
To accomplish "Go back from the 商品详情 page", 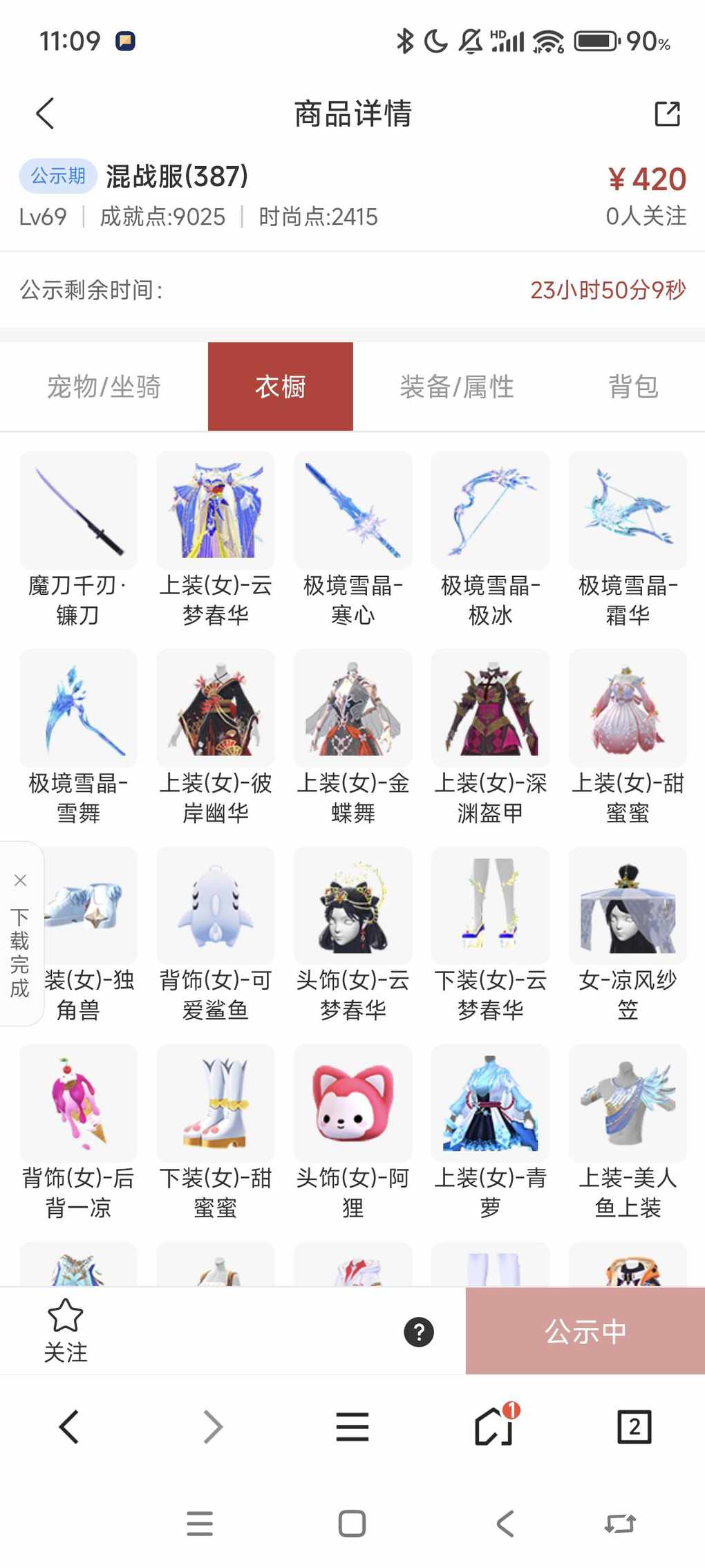I will 46,113.
